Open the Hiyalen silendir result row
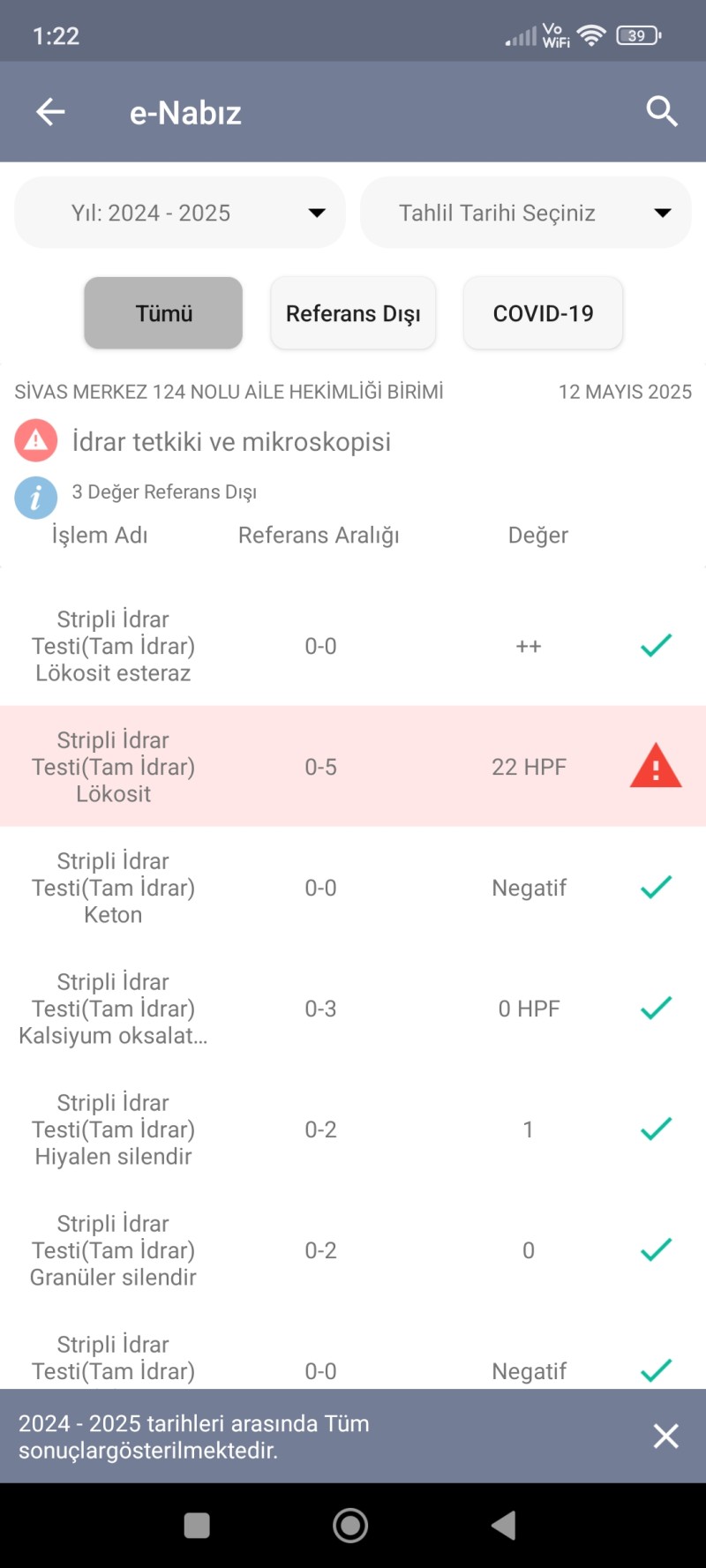Viewport: 706px width, 1568px height. (x=353, y=1129)
